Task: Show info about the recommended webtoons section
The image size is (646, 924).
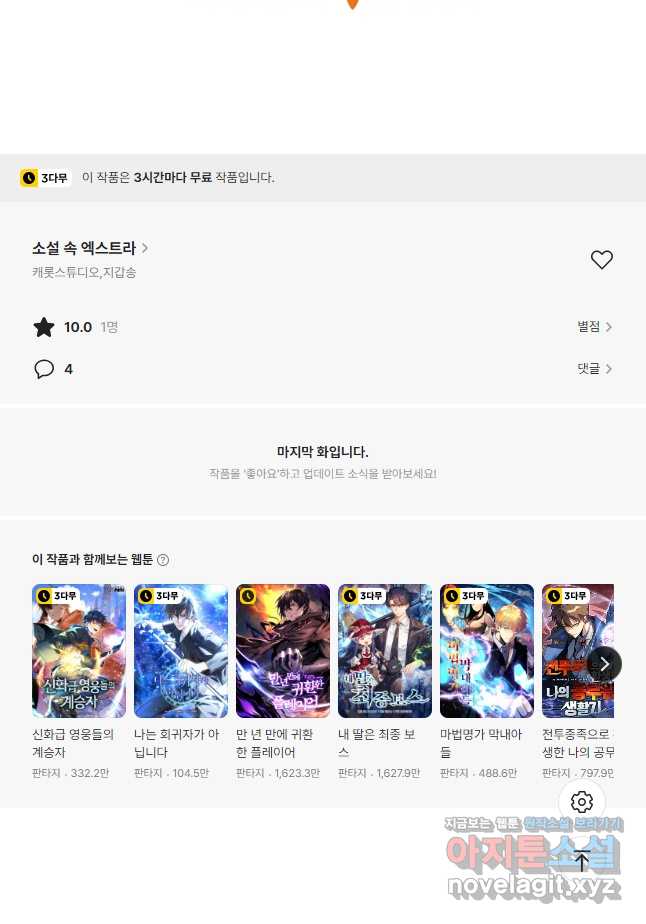Action: pos(163,560)
